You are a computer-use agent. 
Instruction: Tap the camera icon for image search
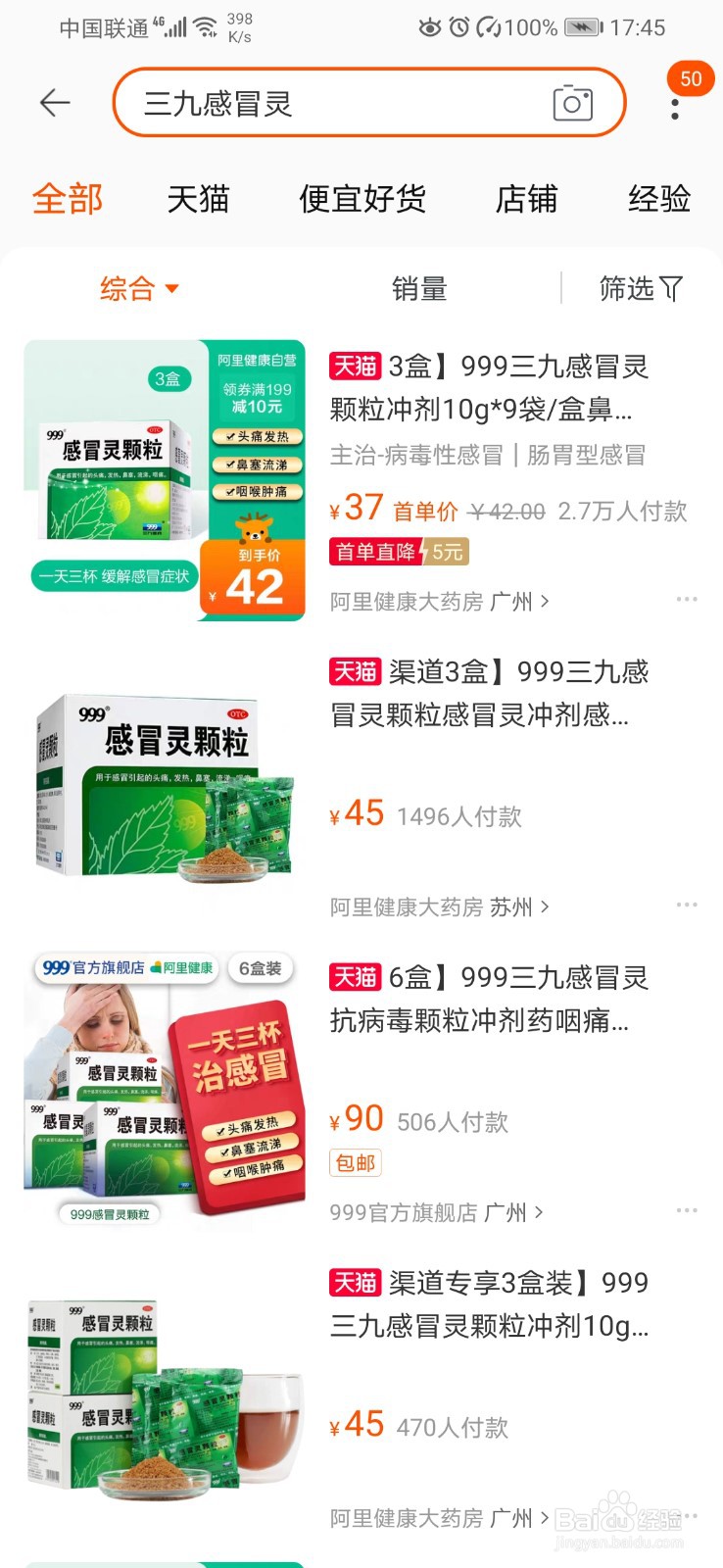coord(572,102)
